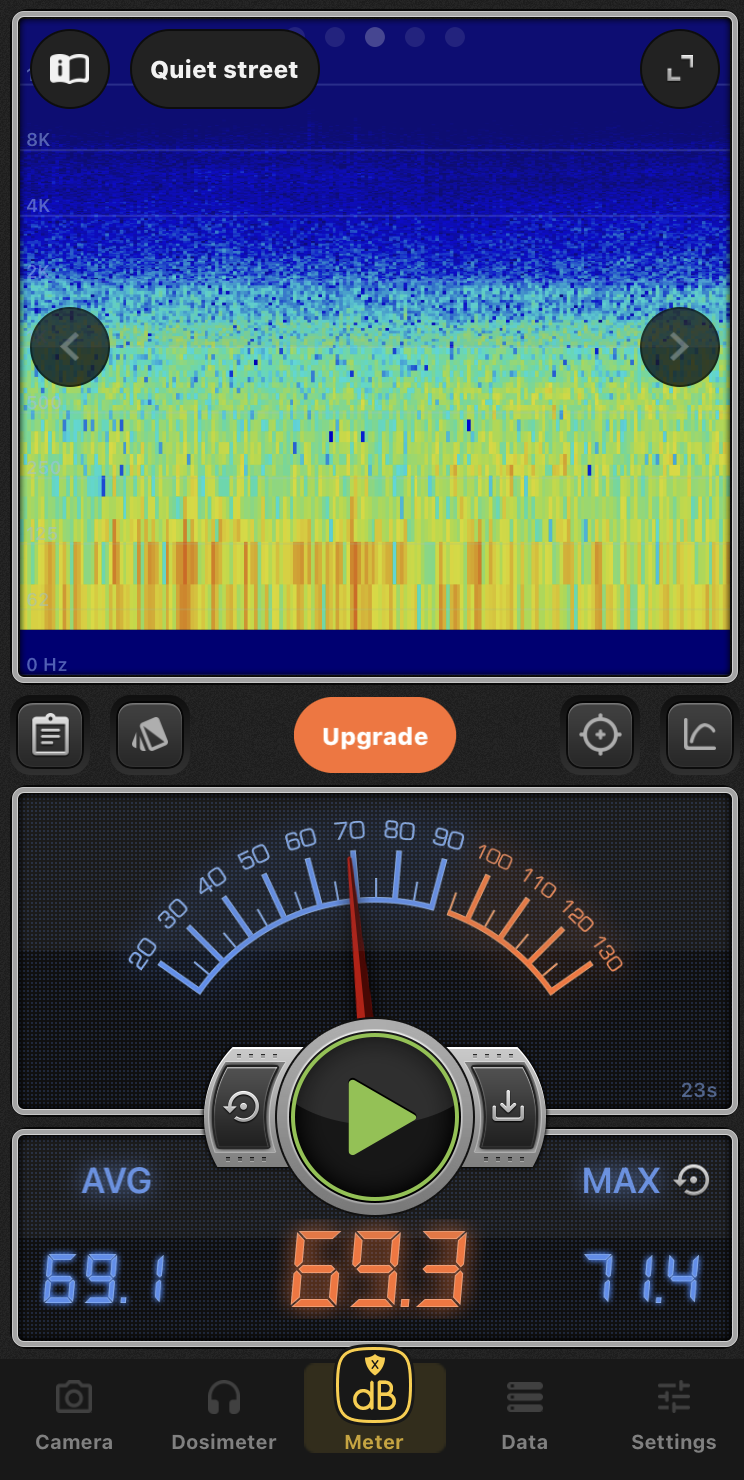Go to the next chart view
Screen dimensions: 744x1480
[x=680, y=347]
